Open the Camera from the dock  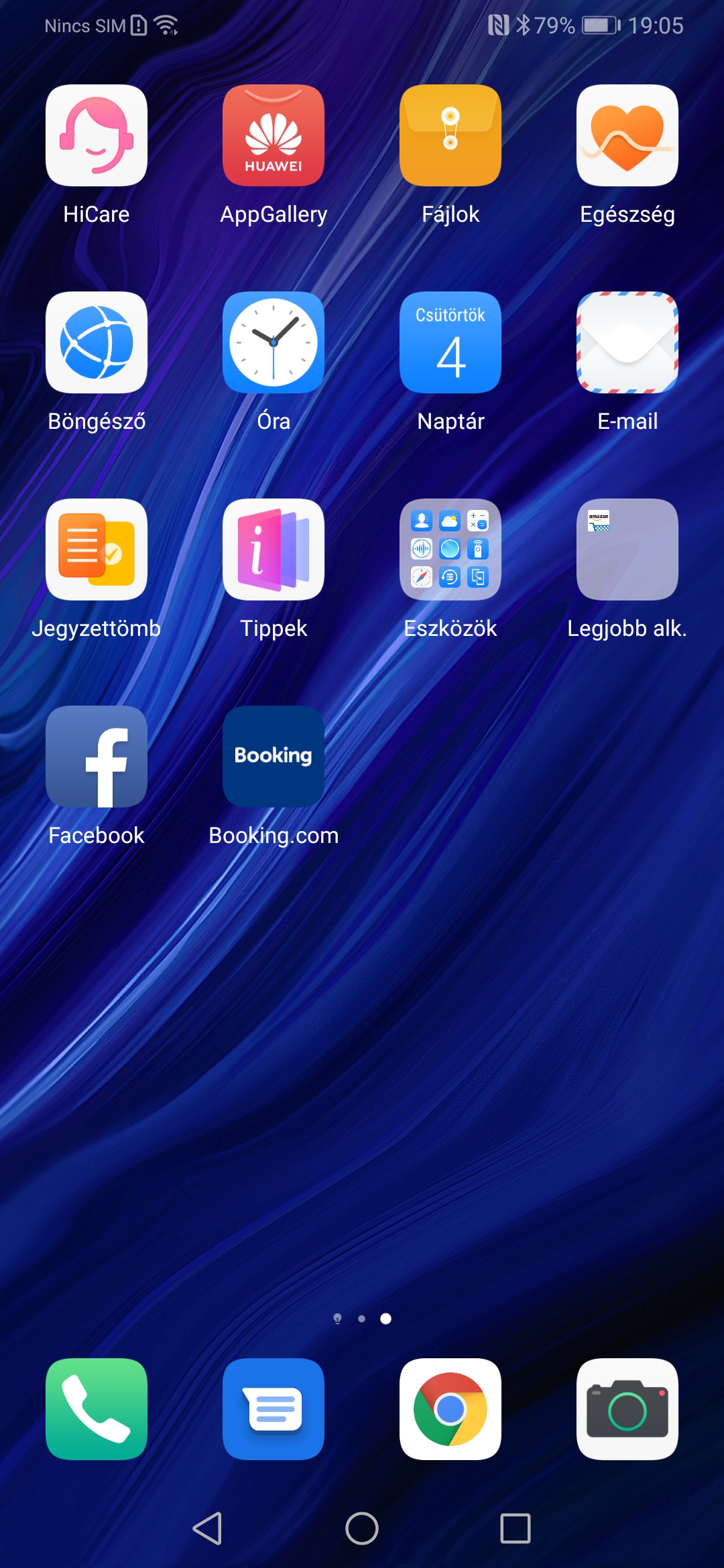[x=627, y=1409]
